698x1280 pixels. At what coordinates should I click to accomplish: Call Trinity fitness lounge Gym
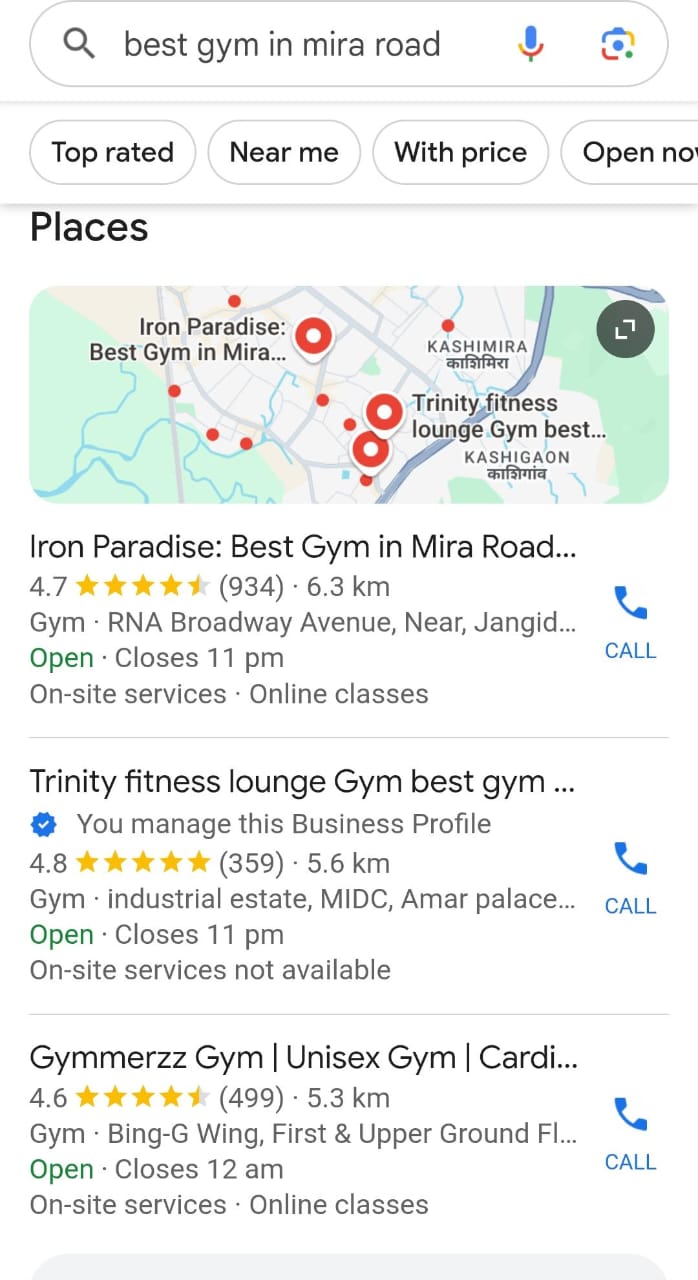(630, 877)
